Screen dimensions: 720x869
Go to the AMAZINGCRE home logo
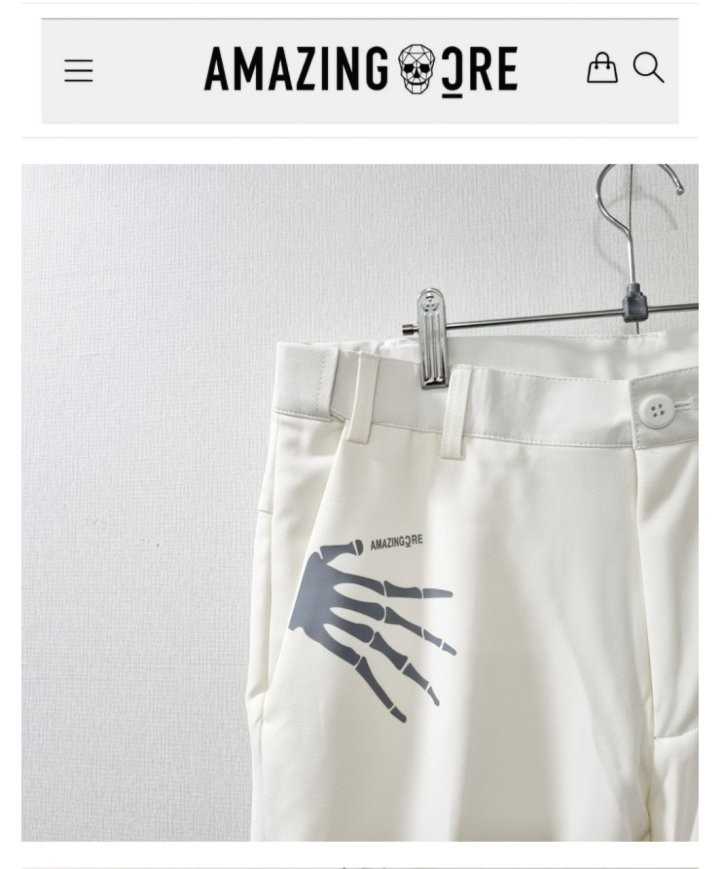point(361,70)
